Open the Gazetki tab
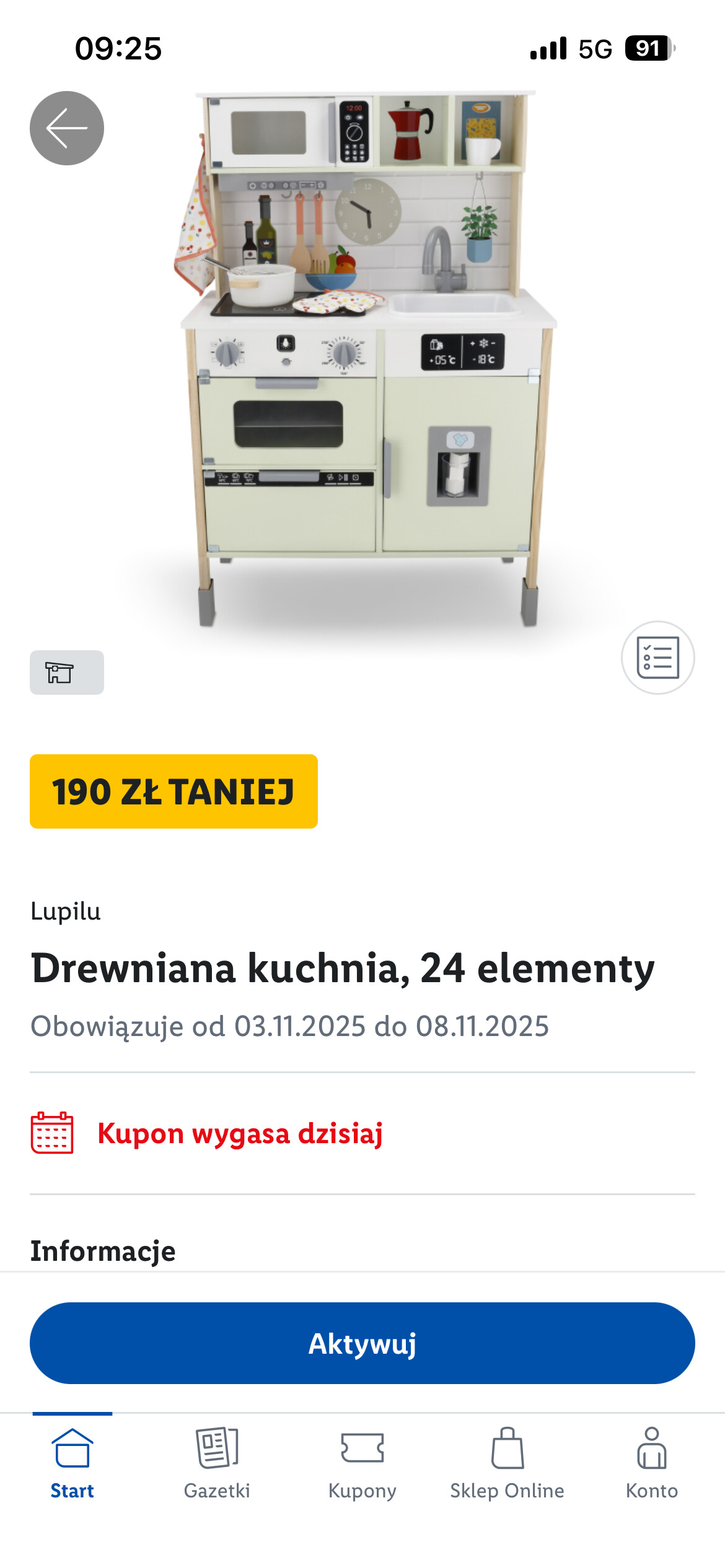This screenshot has height=1568, width=725. coord(217,1463)
